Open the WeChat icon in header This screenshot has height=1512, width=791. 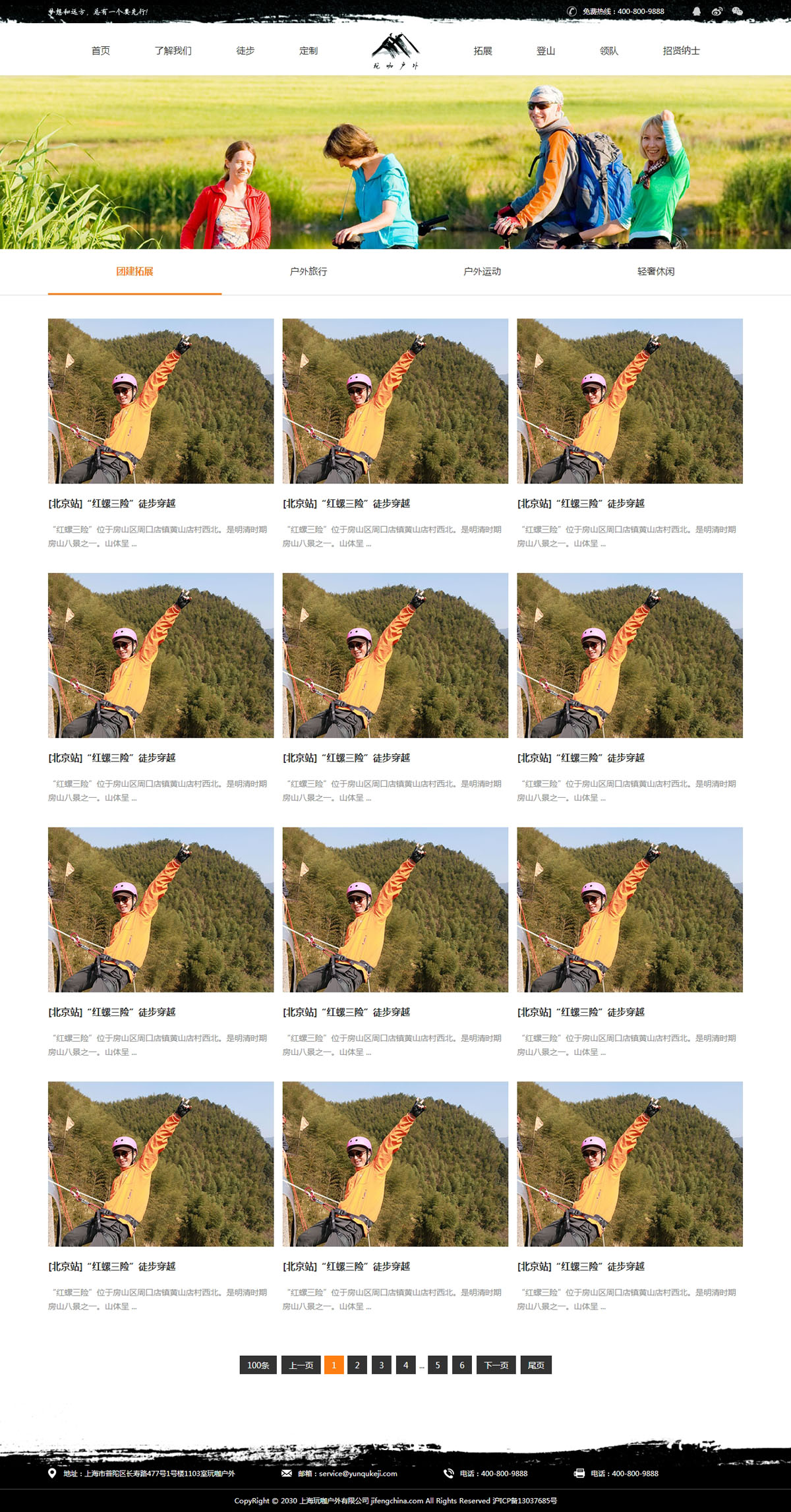[x=737, y=11]
